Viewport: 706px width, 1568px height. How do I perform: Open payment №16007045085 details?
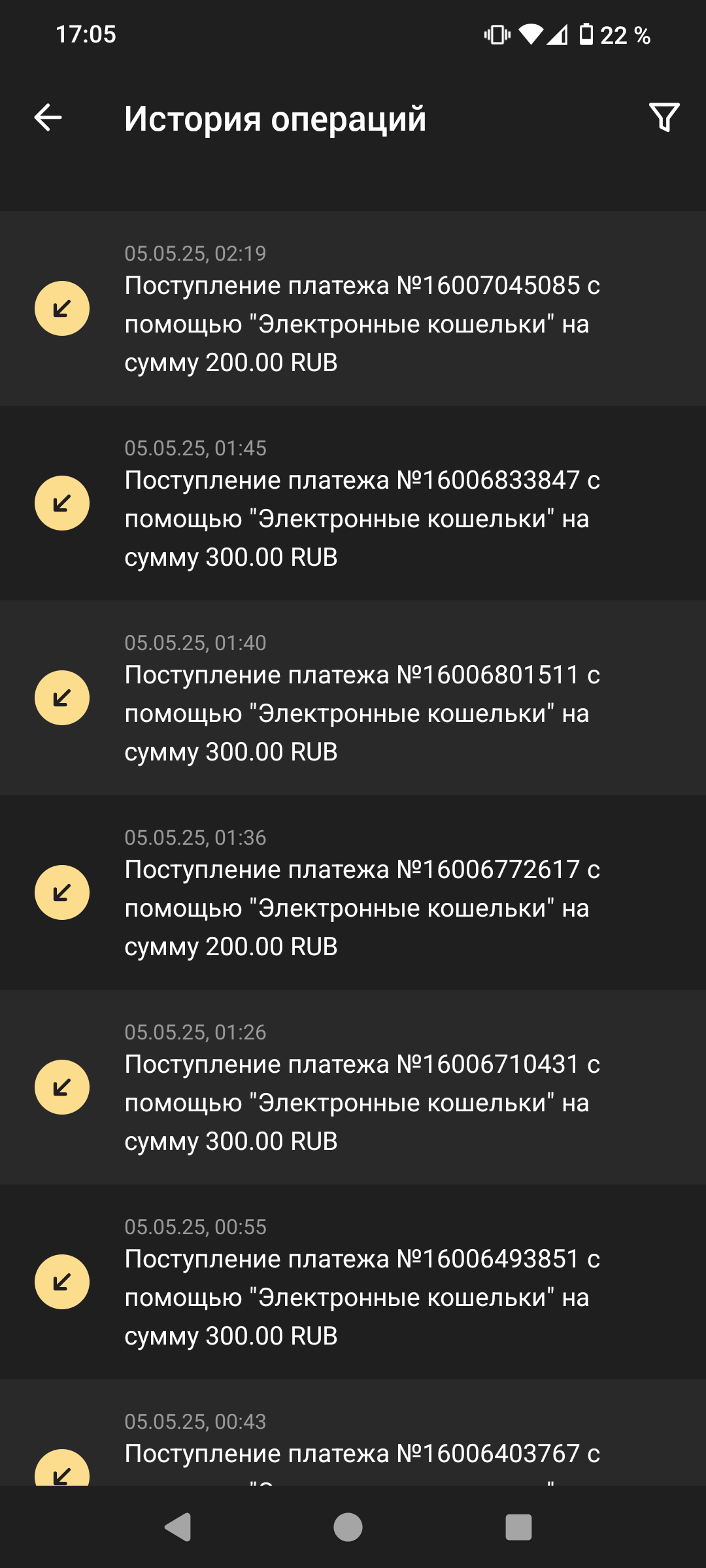tap(361, 308)
